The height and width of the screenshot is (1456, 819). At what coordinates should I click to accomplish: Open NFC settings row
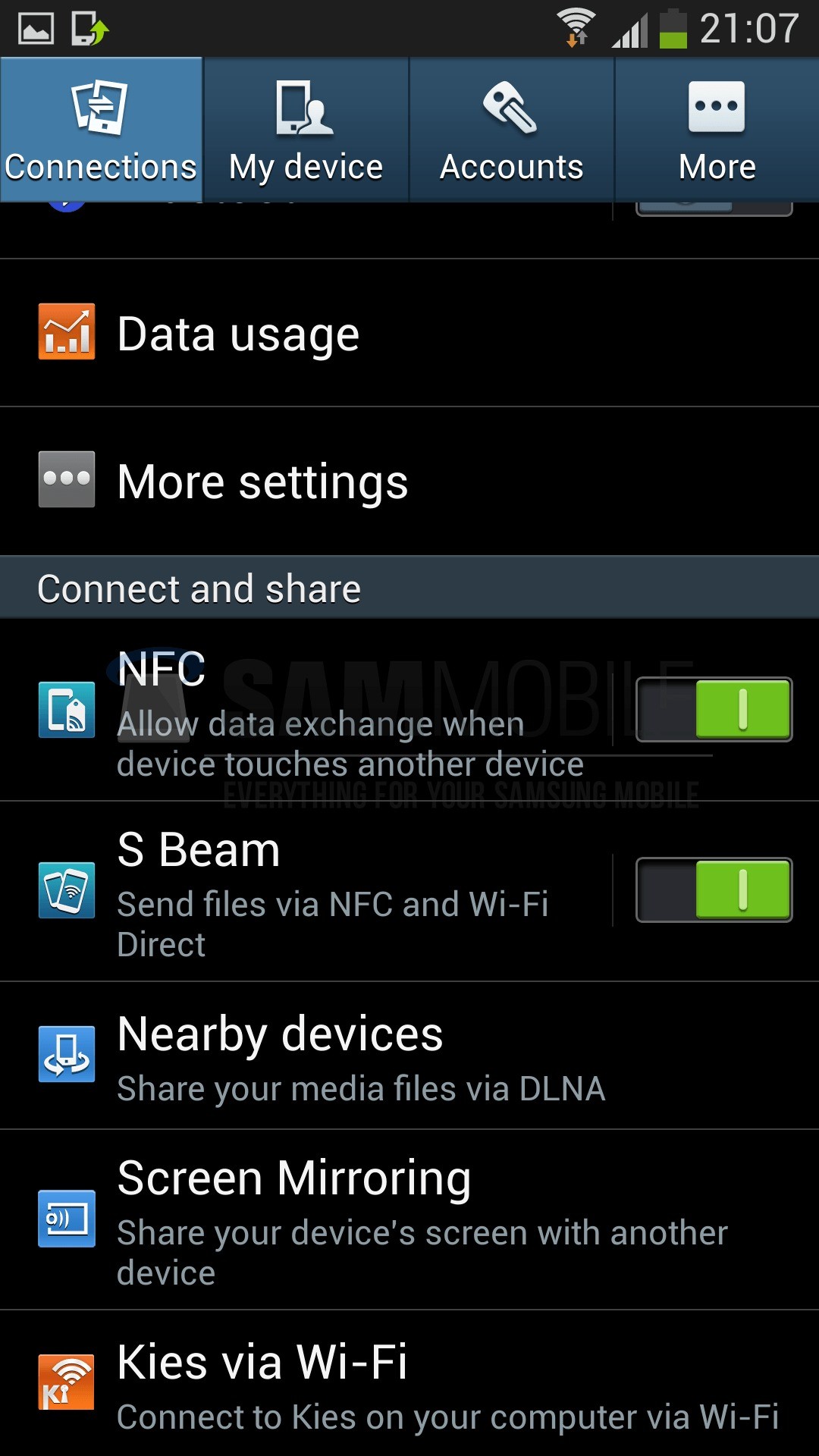[334, 711]
